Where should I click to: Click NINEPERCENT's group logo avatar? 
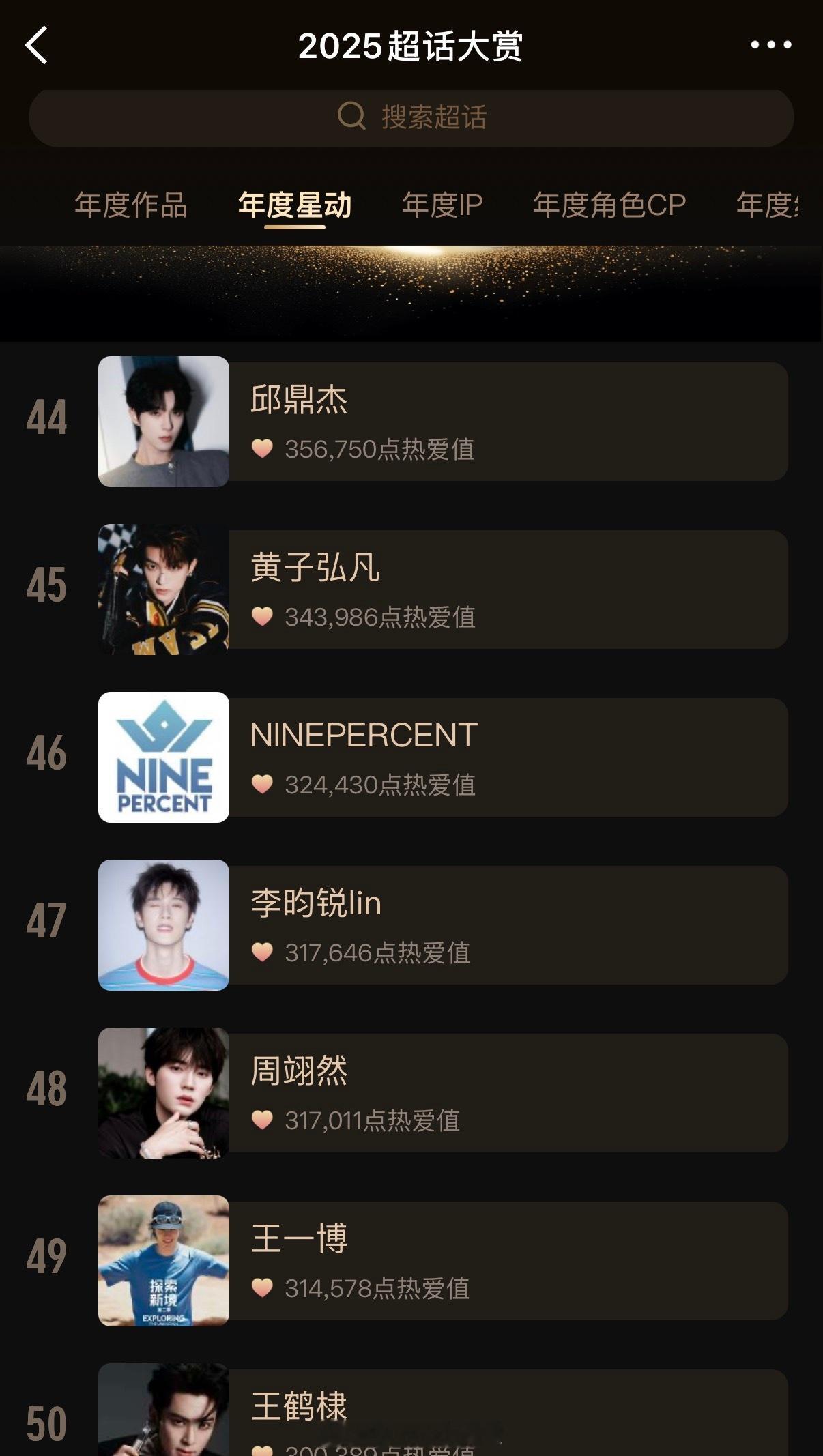point(164,756)
